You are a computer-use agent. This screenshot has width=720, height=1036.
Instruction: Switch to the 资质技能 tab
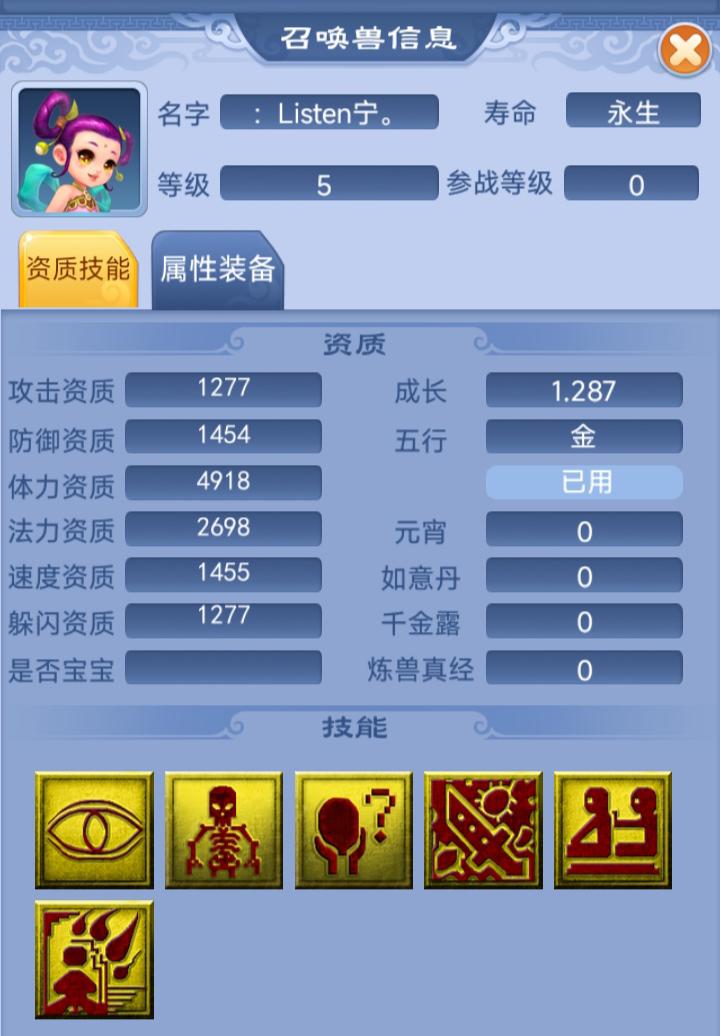[x=78, y=270]
